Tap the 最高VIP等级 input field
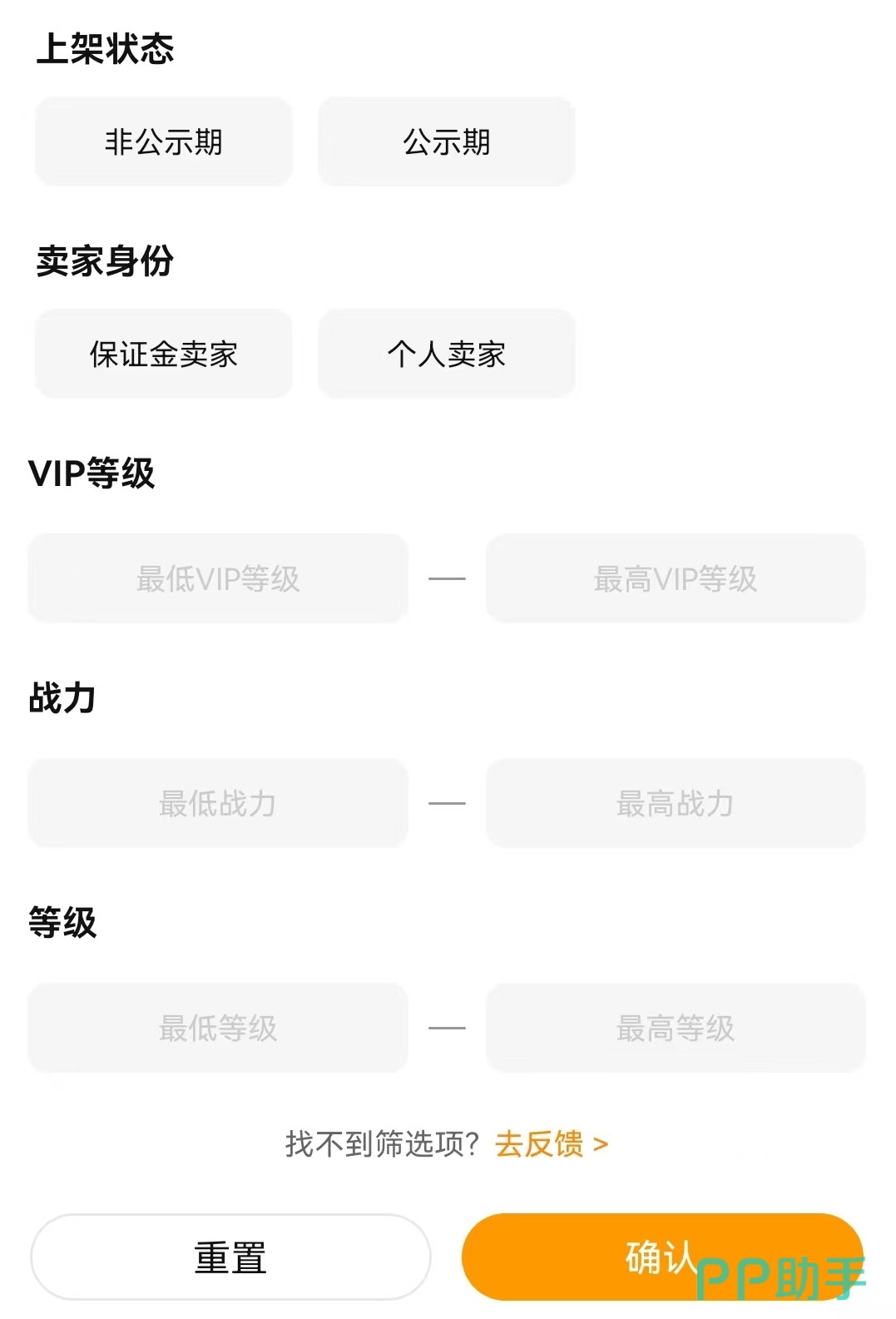Screen dimensions: 896x1319 point(676,578)
